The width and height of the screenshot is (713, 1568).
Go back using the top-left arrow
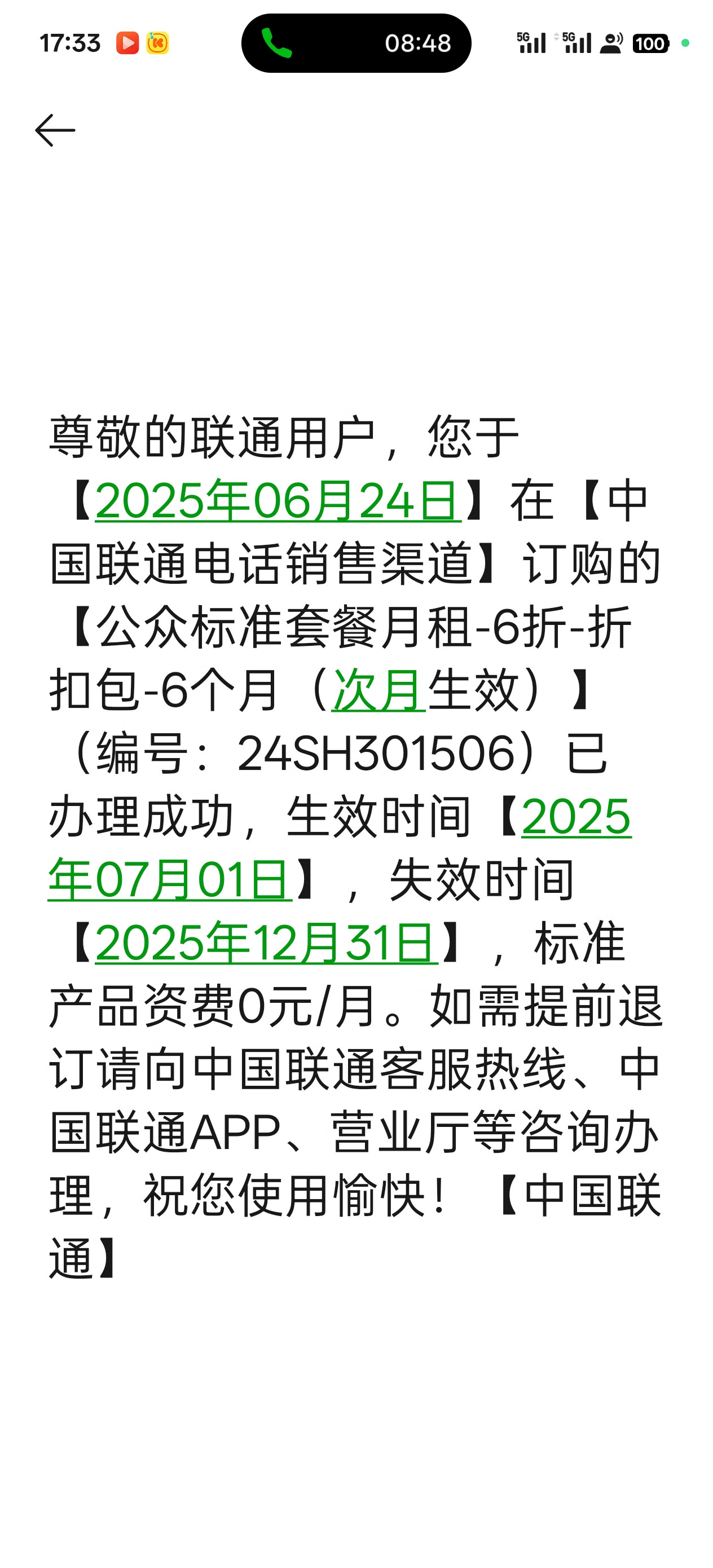[x=55, y=130]
